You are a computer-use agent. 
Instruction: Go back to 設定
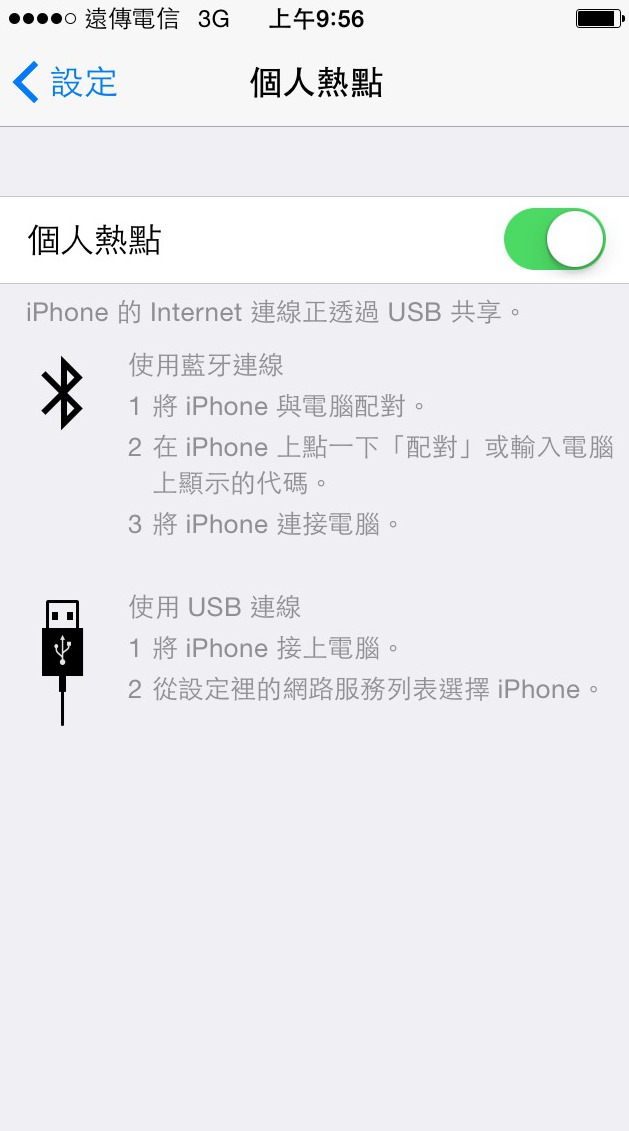pos(66,82)
